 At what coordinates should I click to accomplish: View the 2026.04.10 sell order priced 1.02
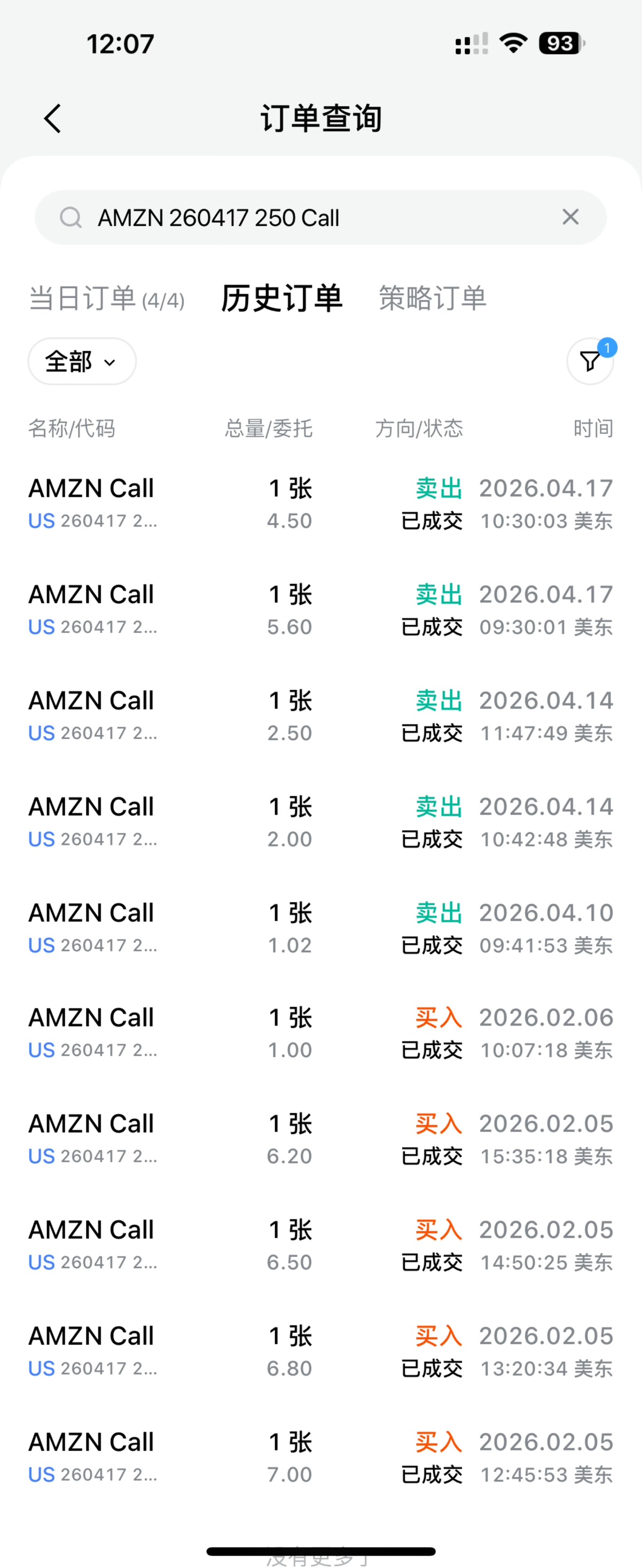pos(320,928)
